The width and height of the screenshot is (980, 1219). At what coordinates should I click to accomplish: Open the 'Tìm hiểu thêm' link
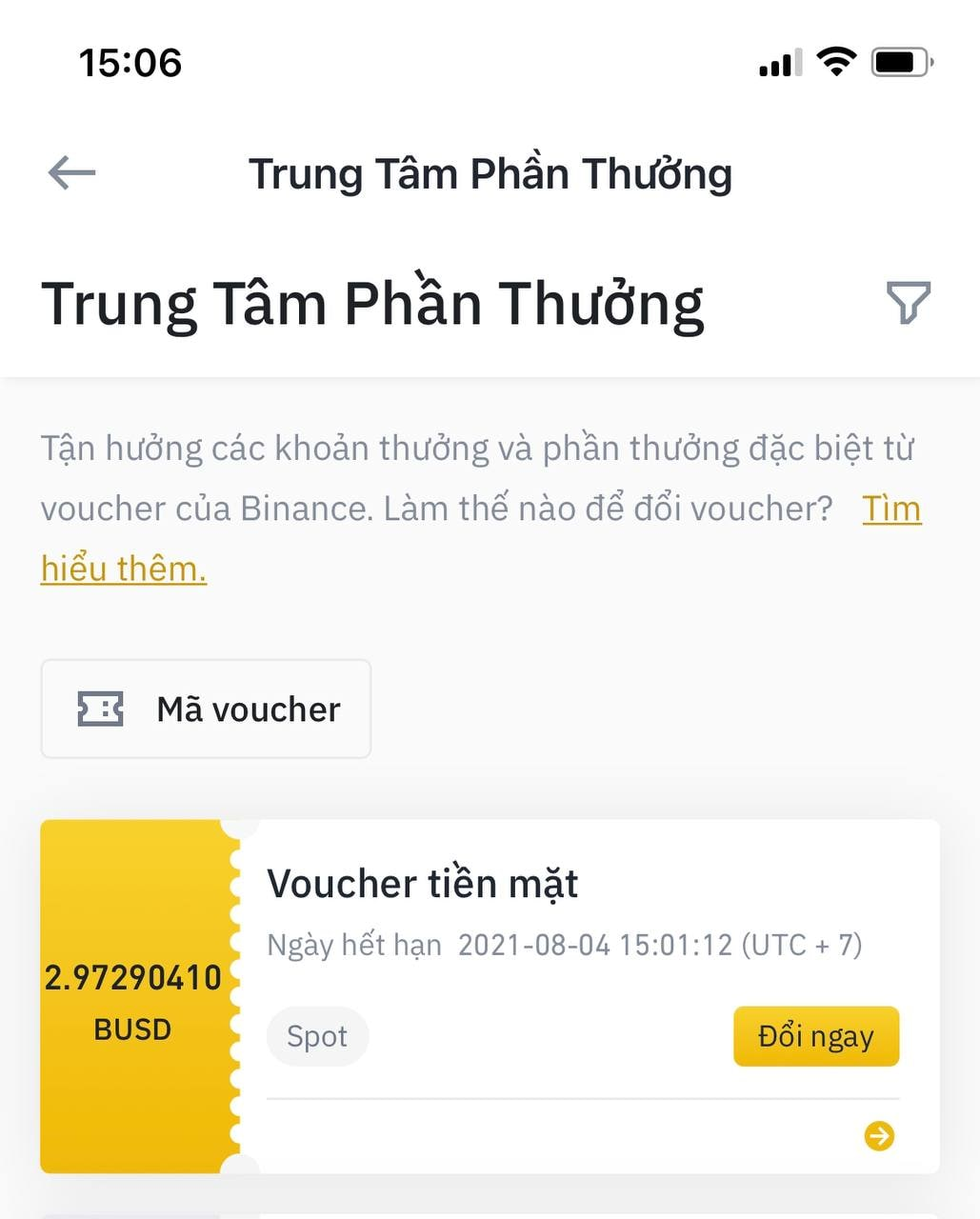point(891,509)
